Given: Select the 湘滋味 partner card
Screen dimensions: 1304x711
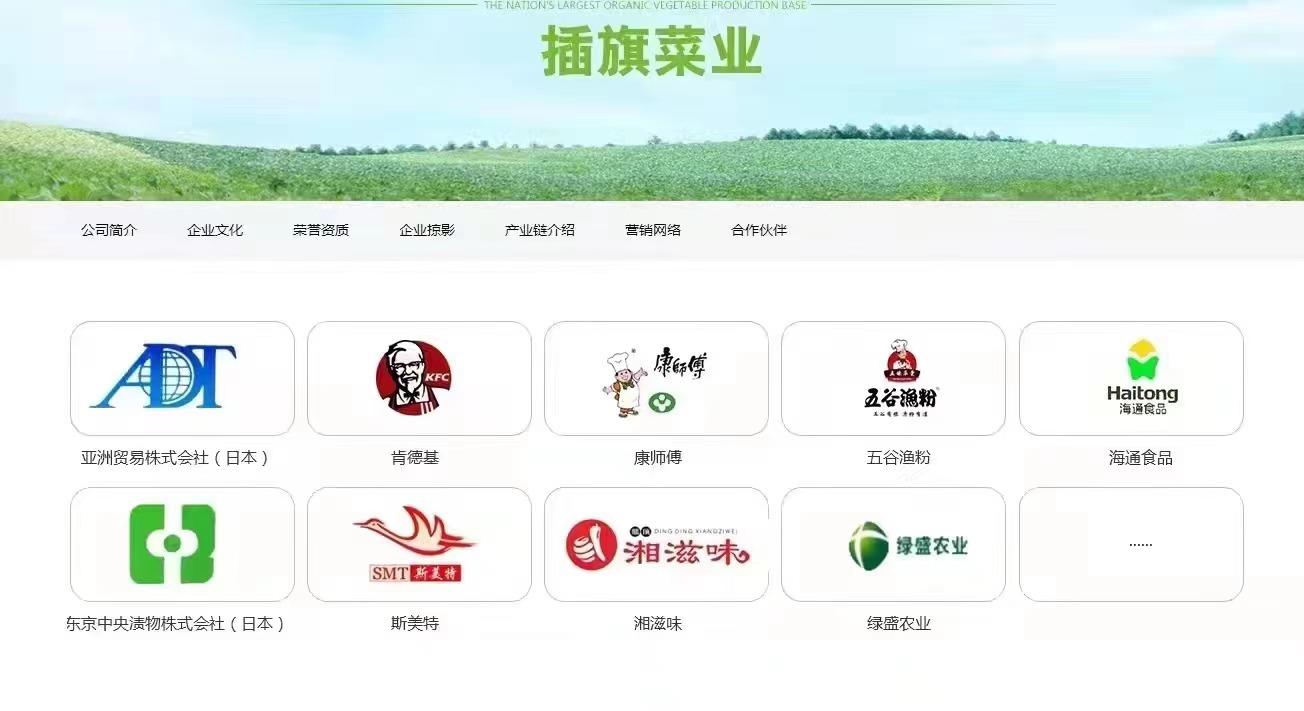Looking at the screenshot, I should [x=656, y=544].
